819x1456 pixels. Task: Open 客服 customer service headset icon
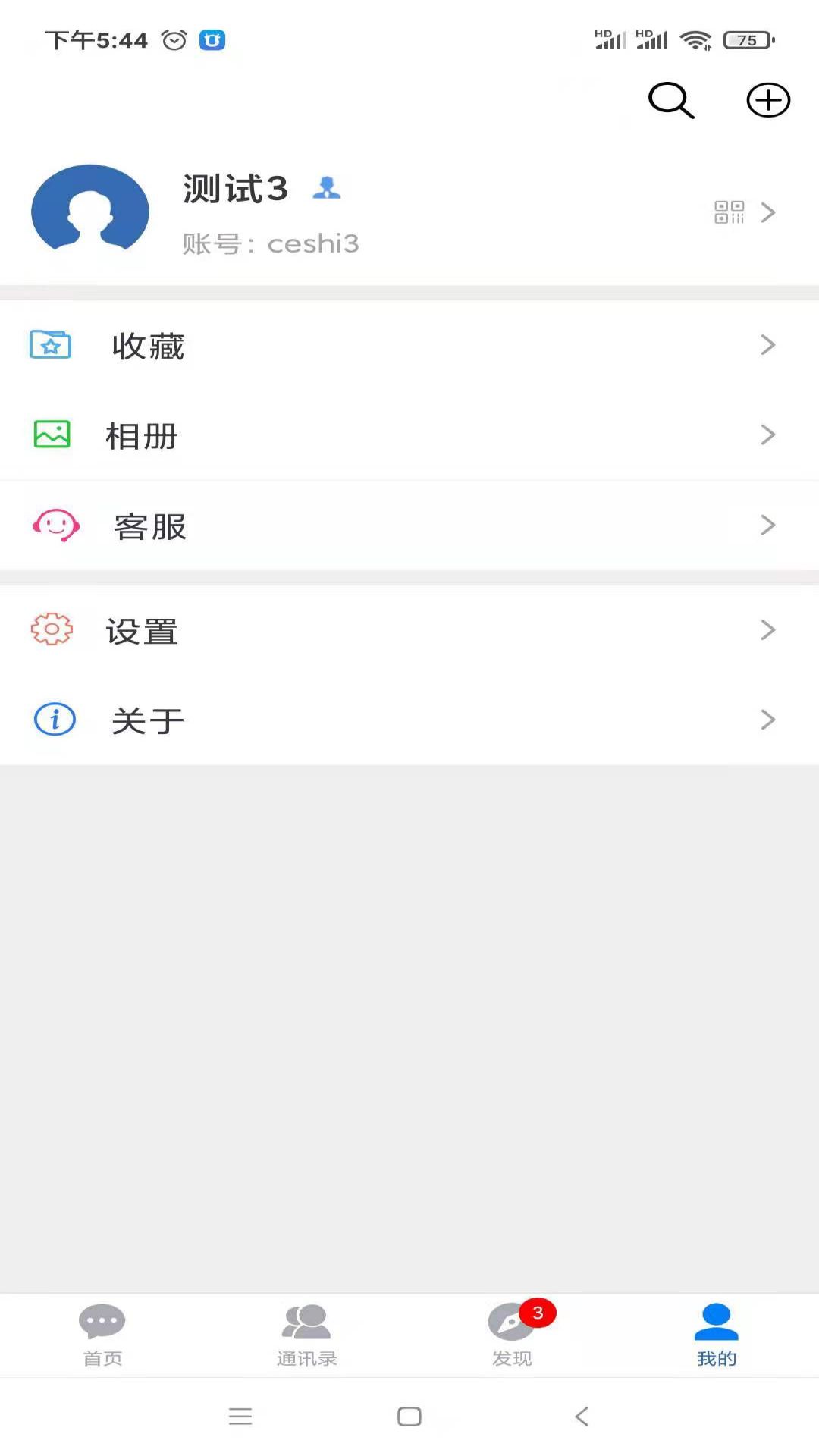pyautogui.click(x=55, y=526)
